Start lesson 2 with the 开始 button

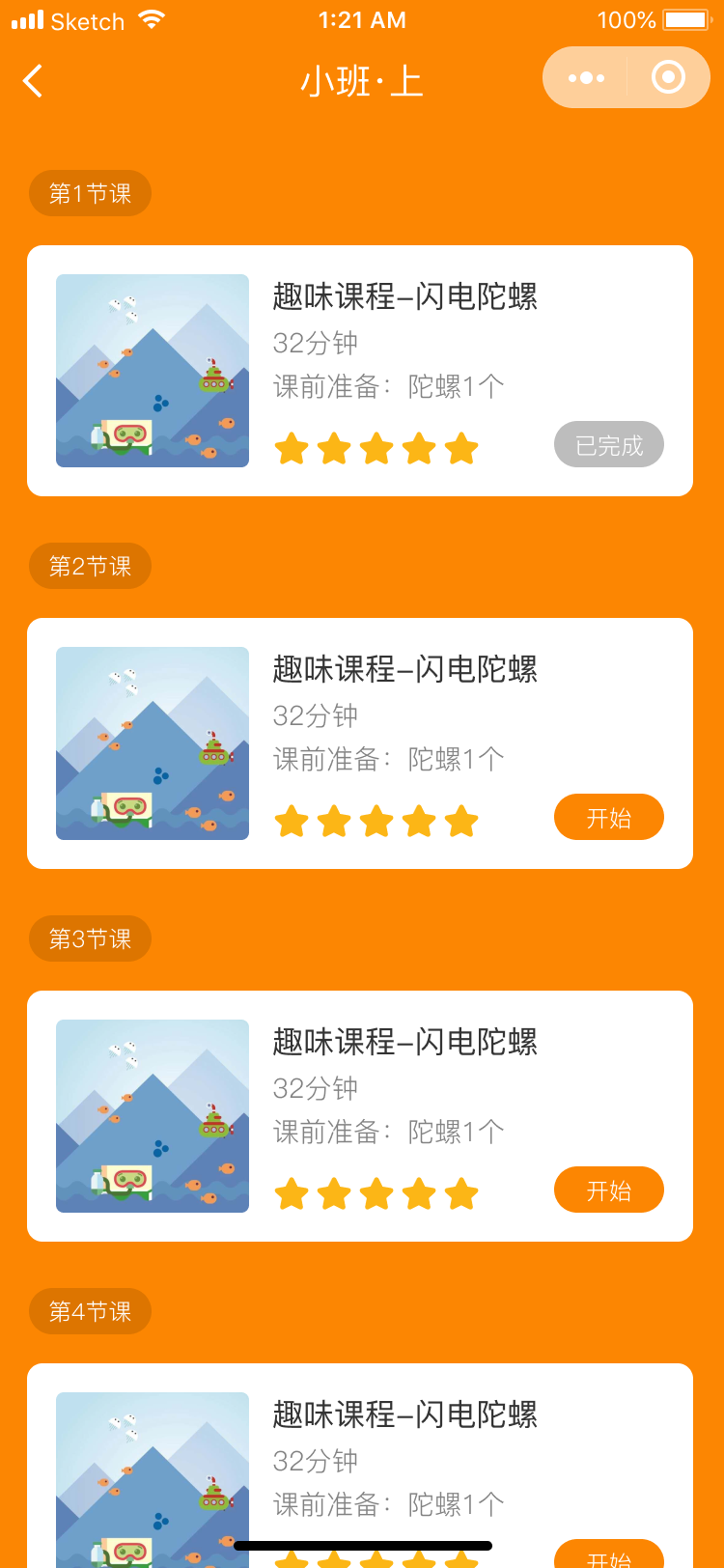point(608,818)
